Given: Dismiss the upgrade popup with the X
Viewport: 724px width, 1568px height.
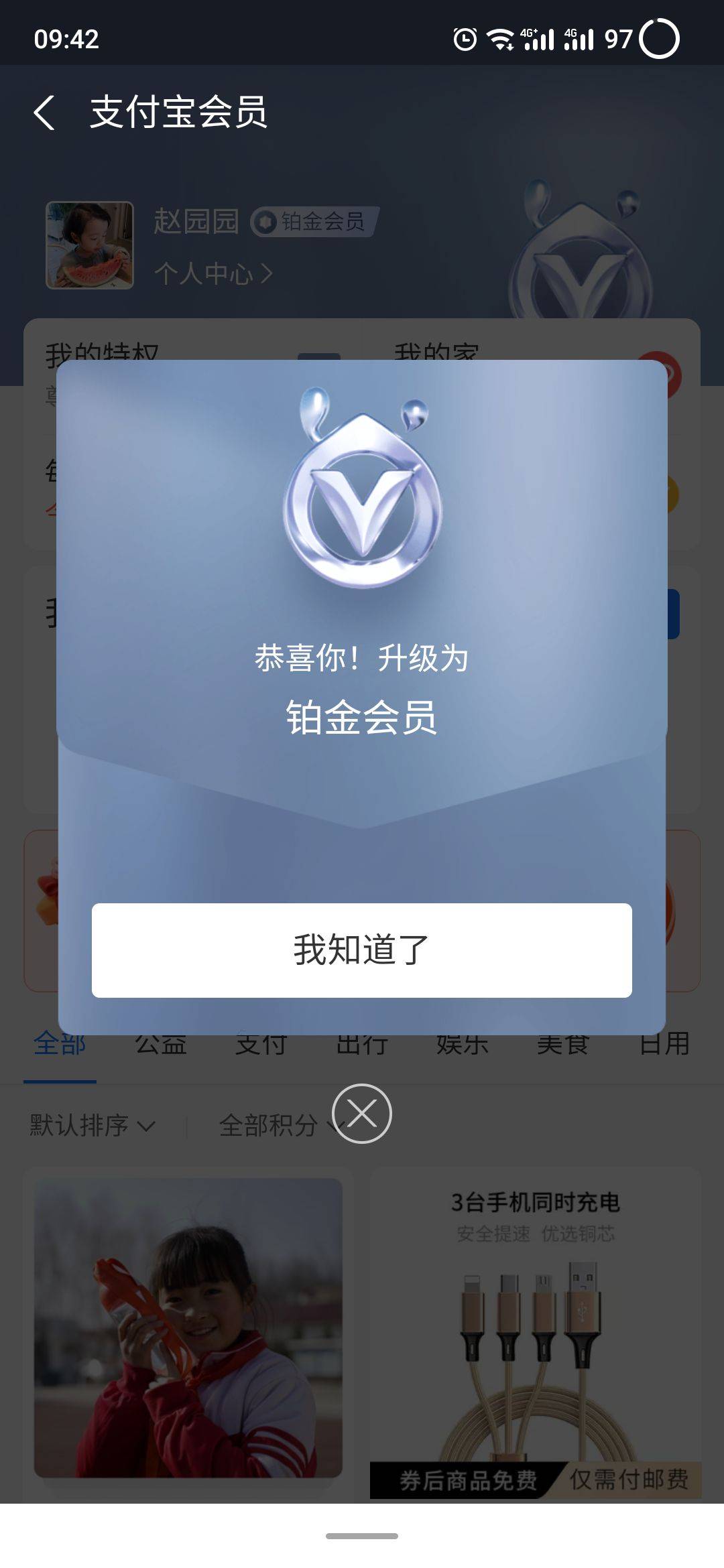Looking at the screenshot, I should pos(362,1113).
